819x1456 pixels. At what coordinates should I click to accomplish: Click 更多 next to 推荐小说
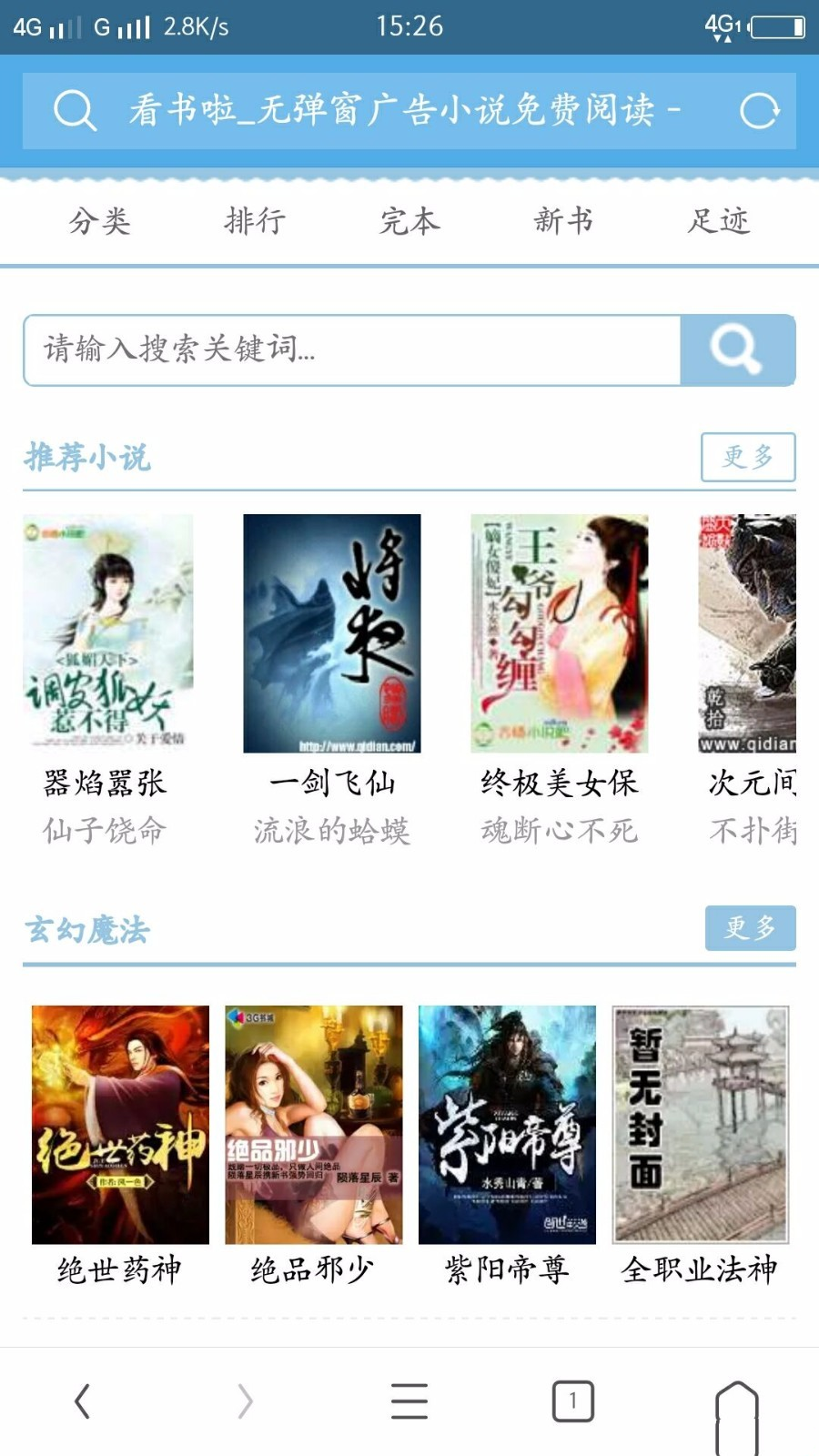coord(749,457)
